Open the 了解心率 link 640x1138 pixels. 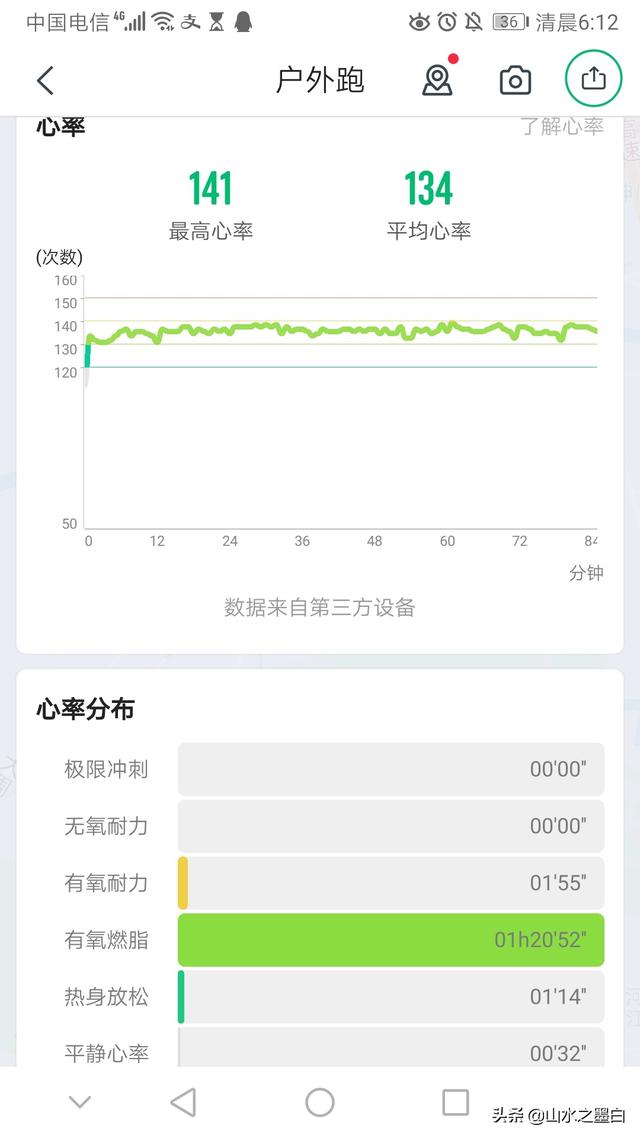click(562, 126)
